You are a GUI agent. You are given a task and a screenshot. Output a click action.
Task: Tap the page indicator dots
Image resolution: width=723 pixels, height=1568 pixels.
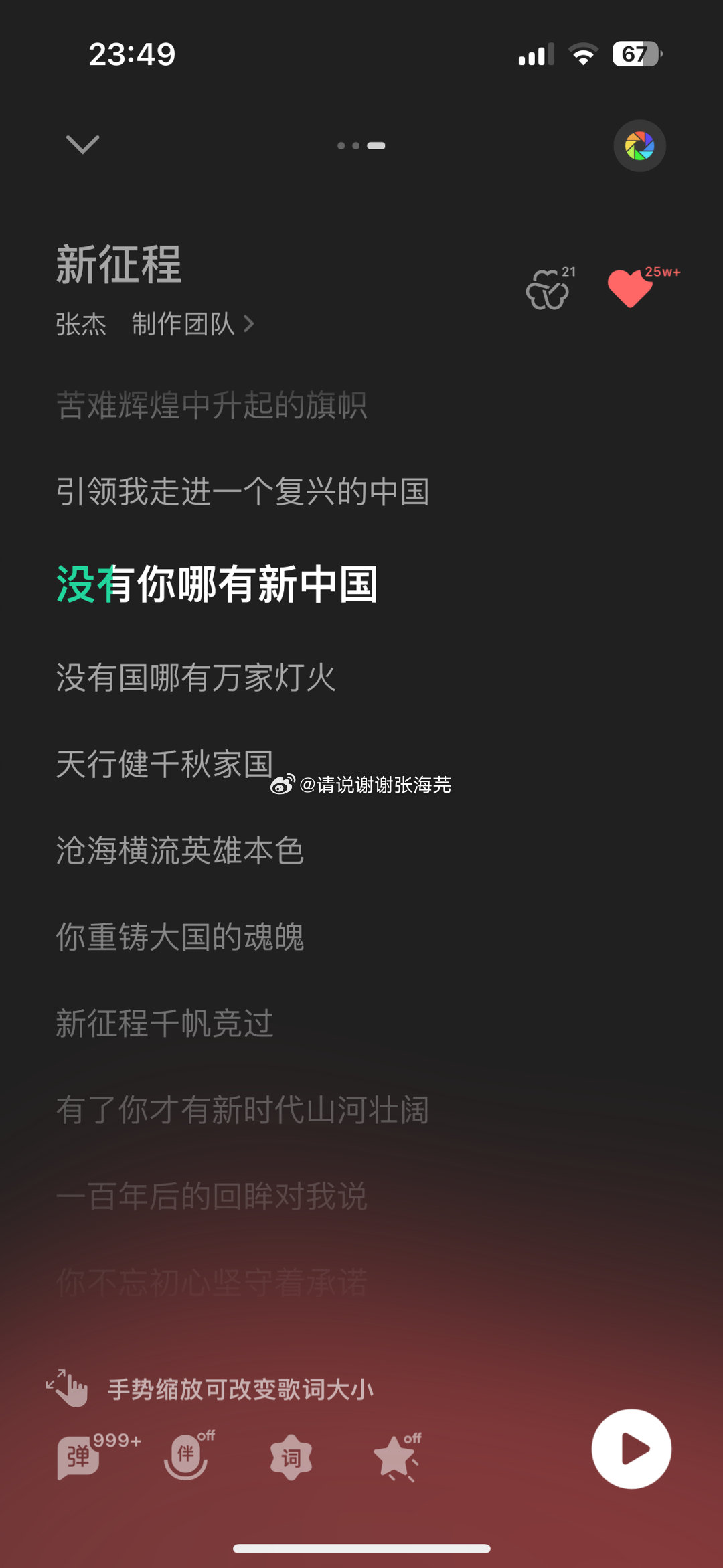click(361, 145)
